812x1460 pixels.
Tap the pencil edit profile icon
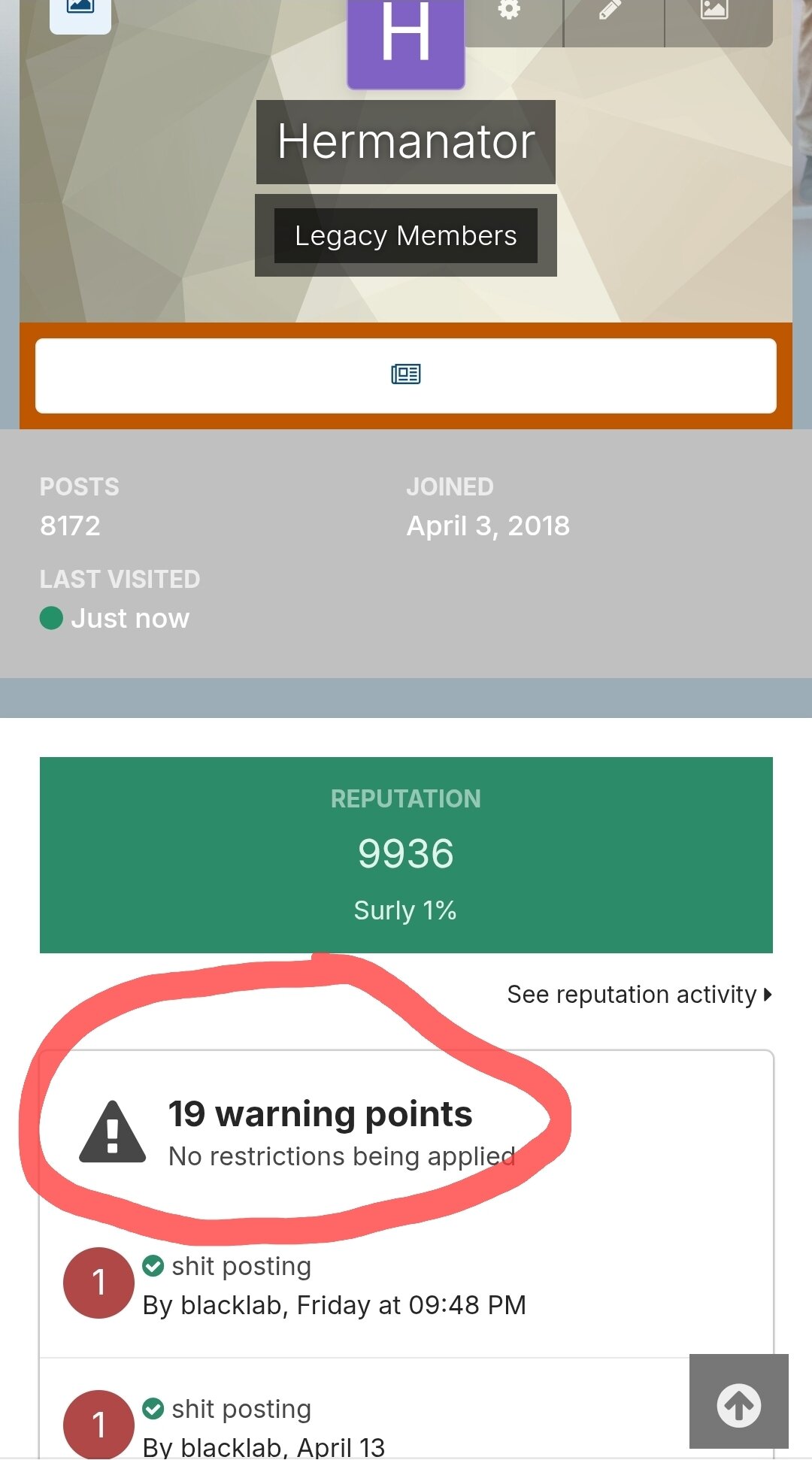tap(611, 11)
